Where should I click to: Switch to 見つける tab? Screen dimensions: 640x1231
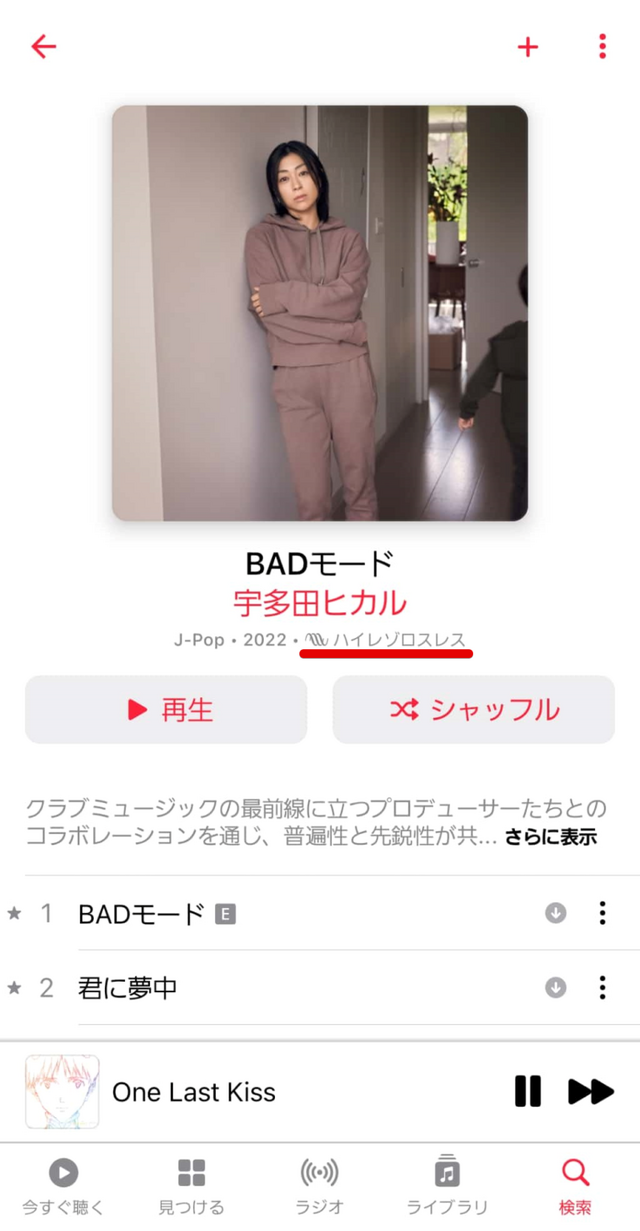tap(191, 1186)
